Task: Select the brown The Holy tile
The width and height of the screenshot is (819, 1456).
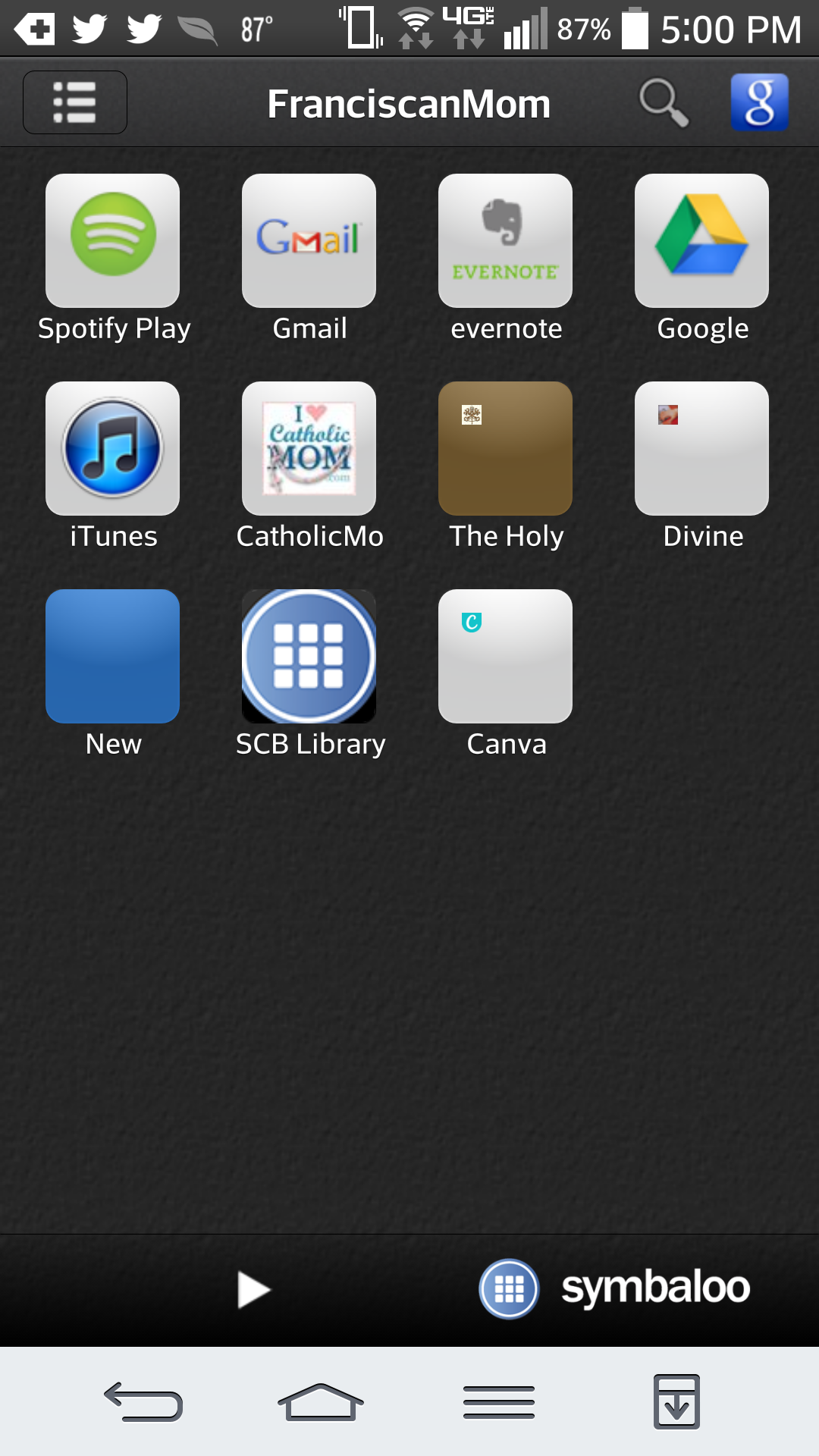Action: pos(505,449)
